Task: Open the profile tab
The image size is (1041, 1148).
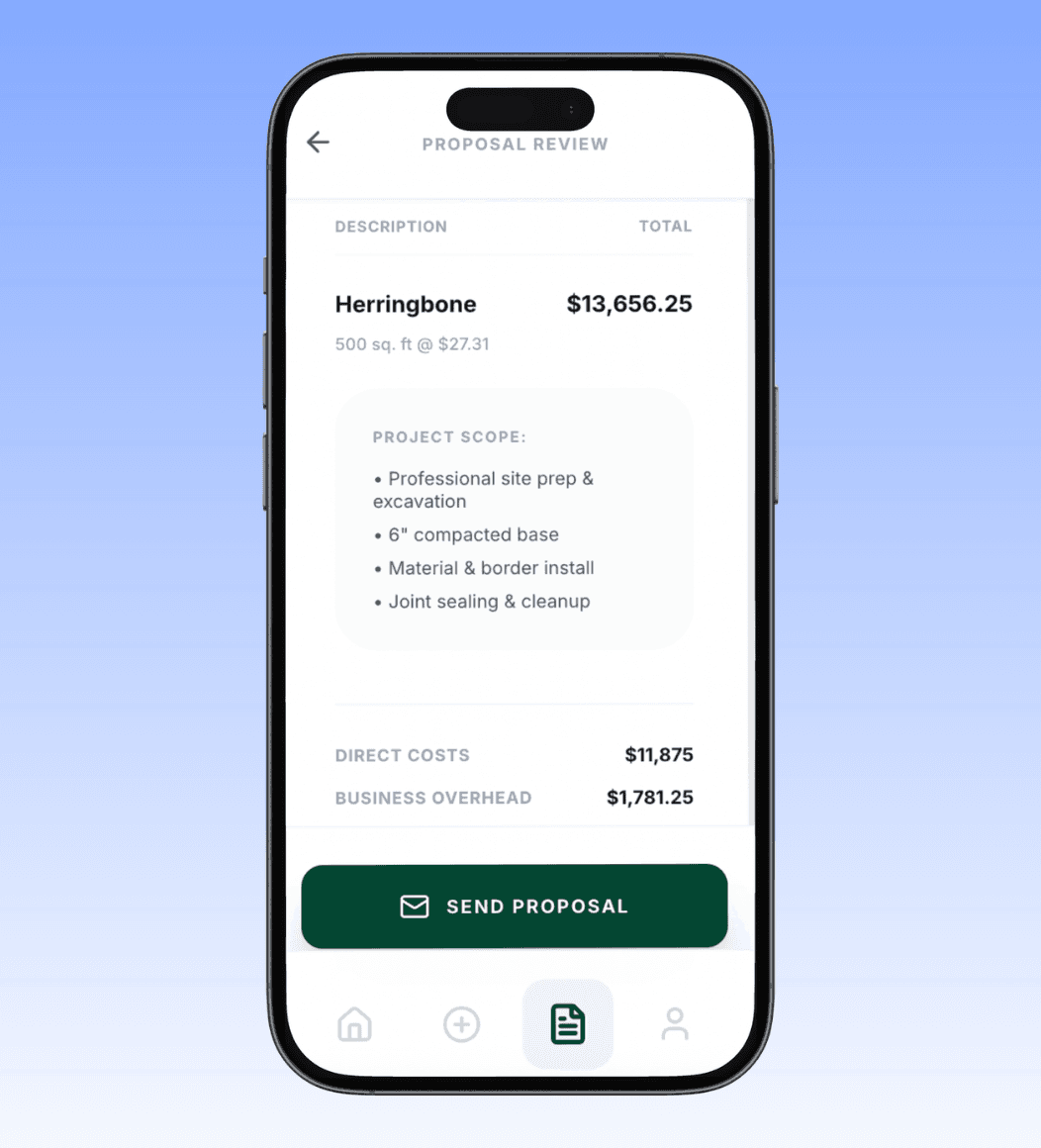Action: pyautogui.click(x=675, y=1024)
